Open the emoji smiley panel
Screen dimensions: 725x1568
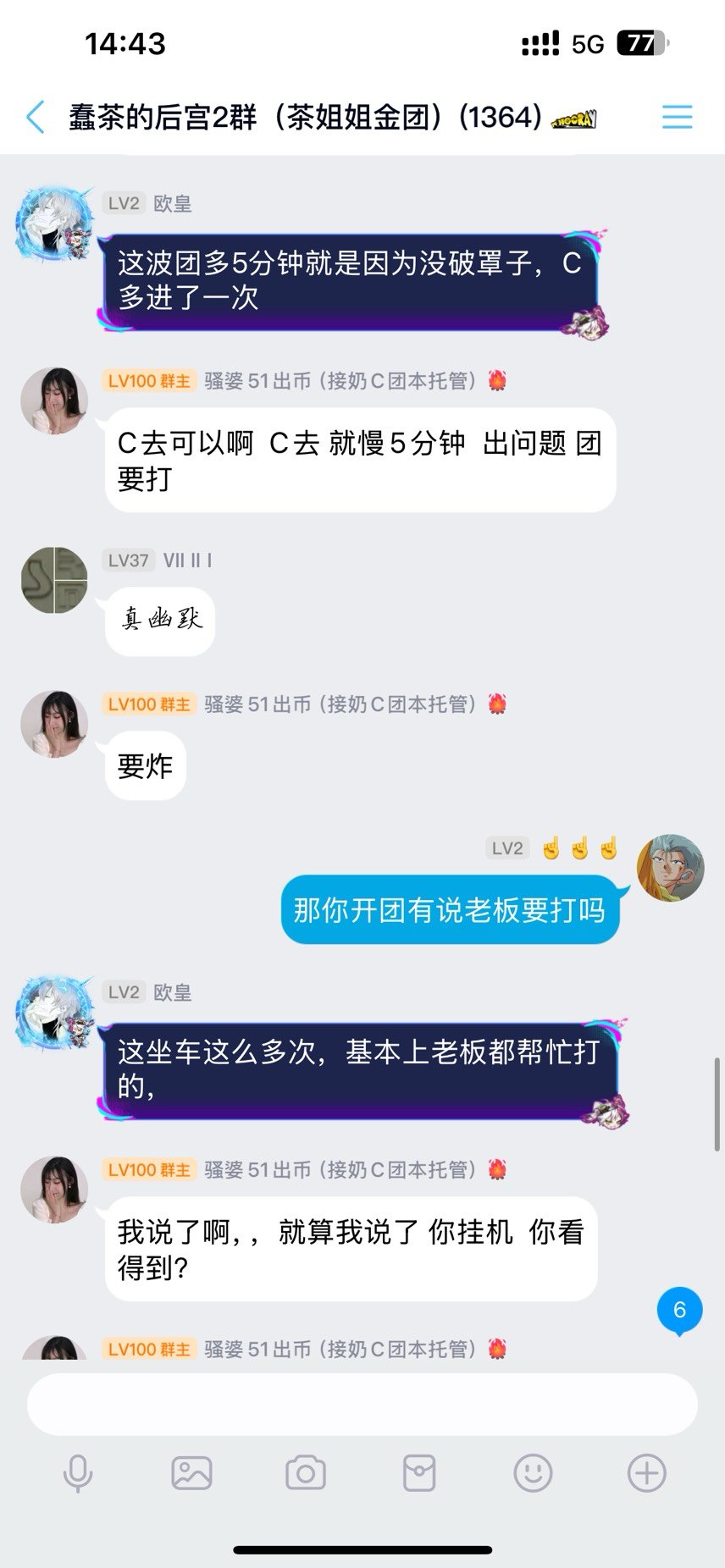(x=533, y=1473)
